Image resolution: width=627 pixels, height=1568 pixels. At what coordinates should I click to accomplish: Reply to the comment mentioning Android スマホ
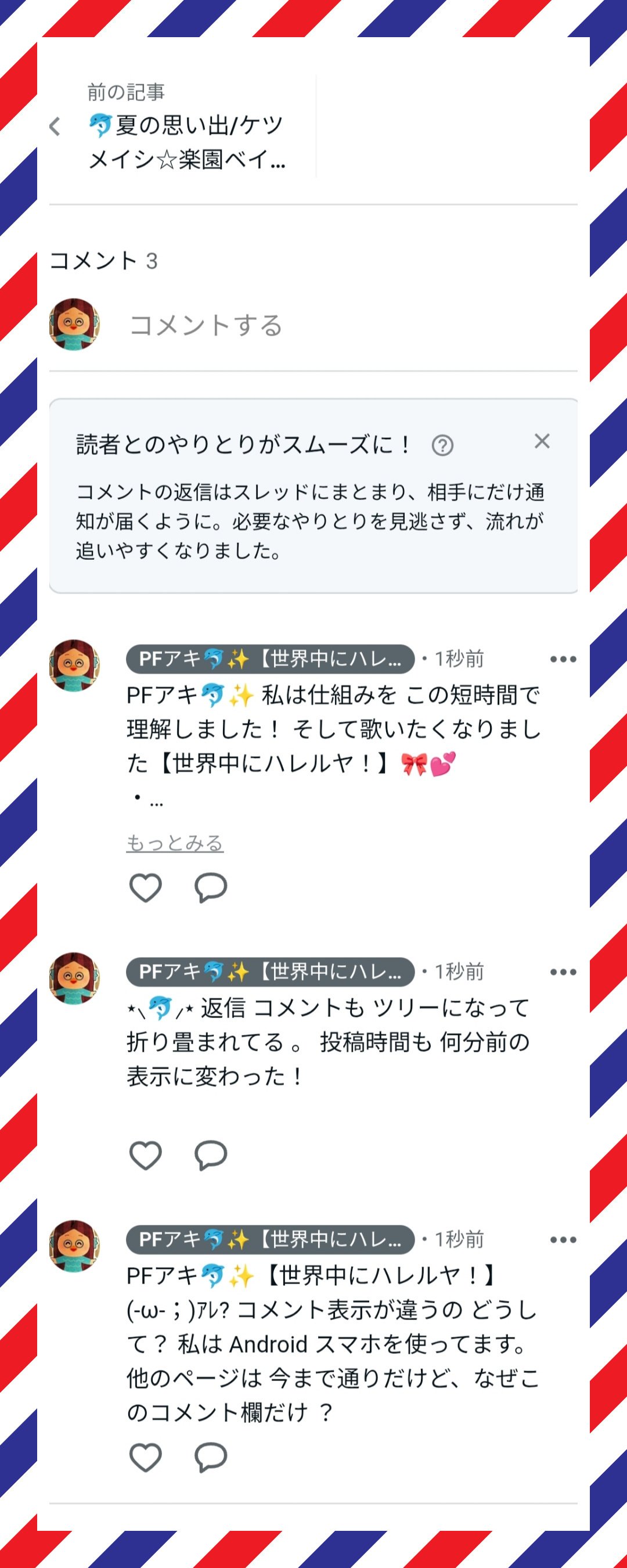coord(211,1457)
